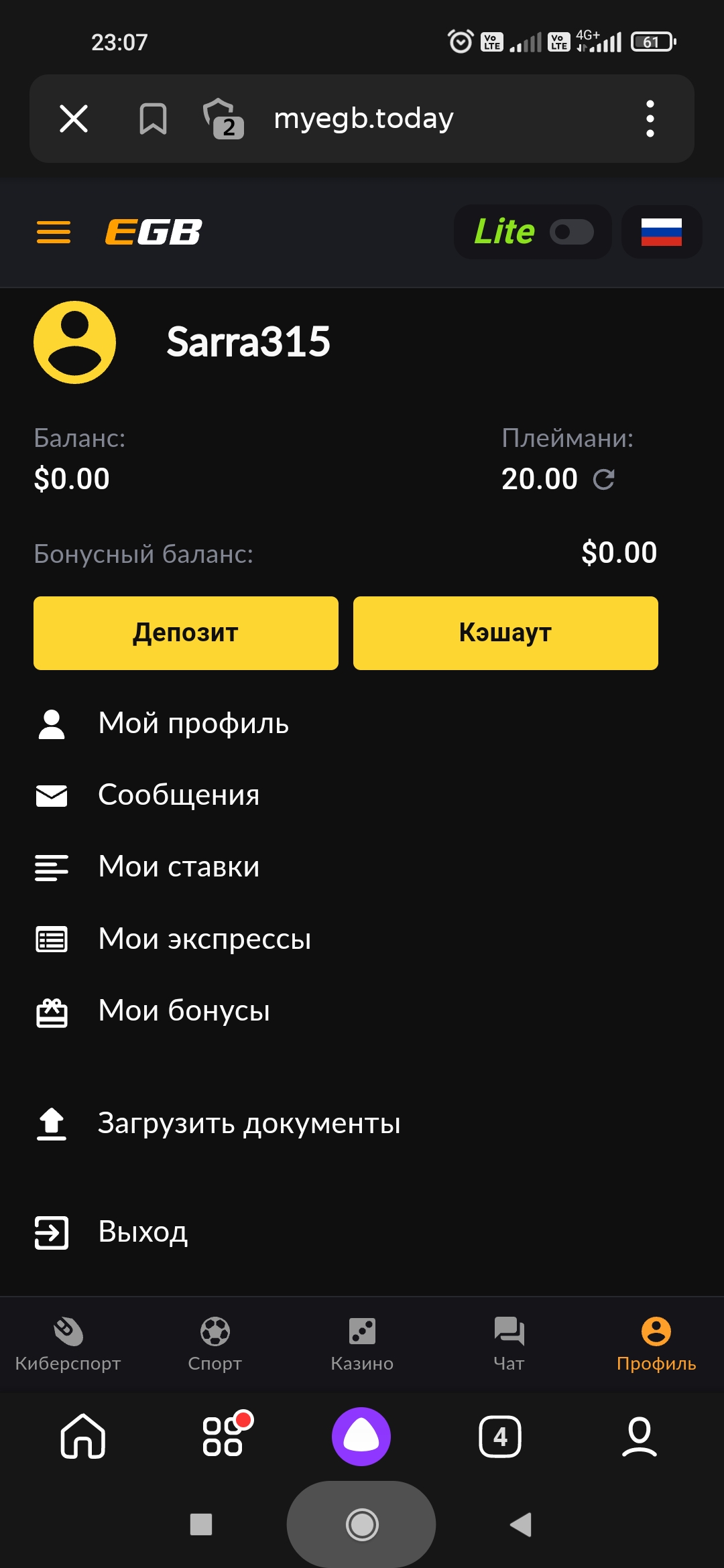Check Мои бонусы

click(184, 1010)
